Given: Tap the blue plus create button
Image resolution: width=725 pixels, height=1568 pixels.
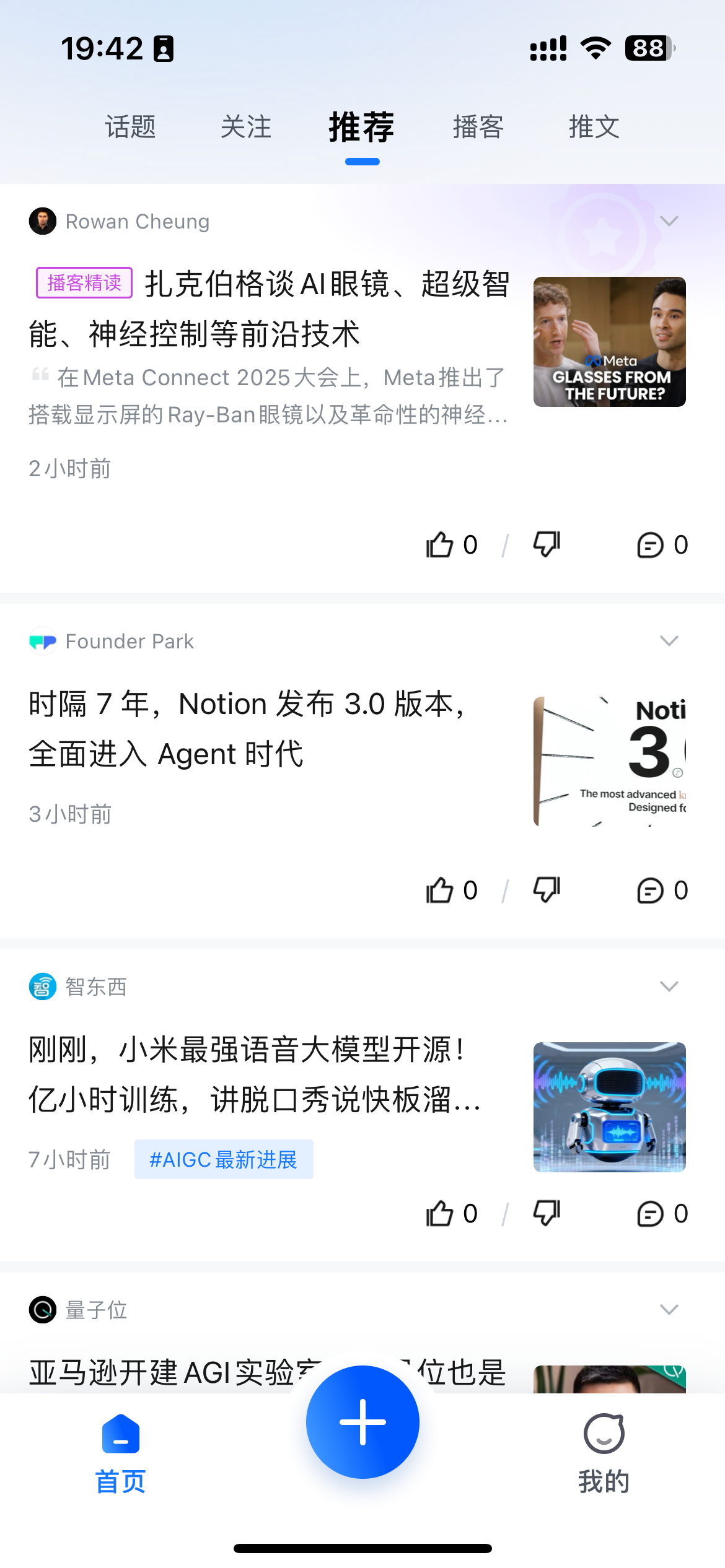Looking at the screenshot, I should pyautogui.click(x=362, y=1422).
